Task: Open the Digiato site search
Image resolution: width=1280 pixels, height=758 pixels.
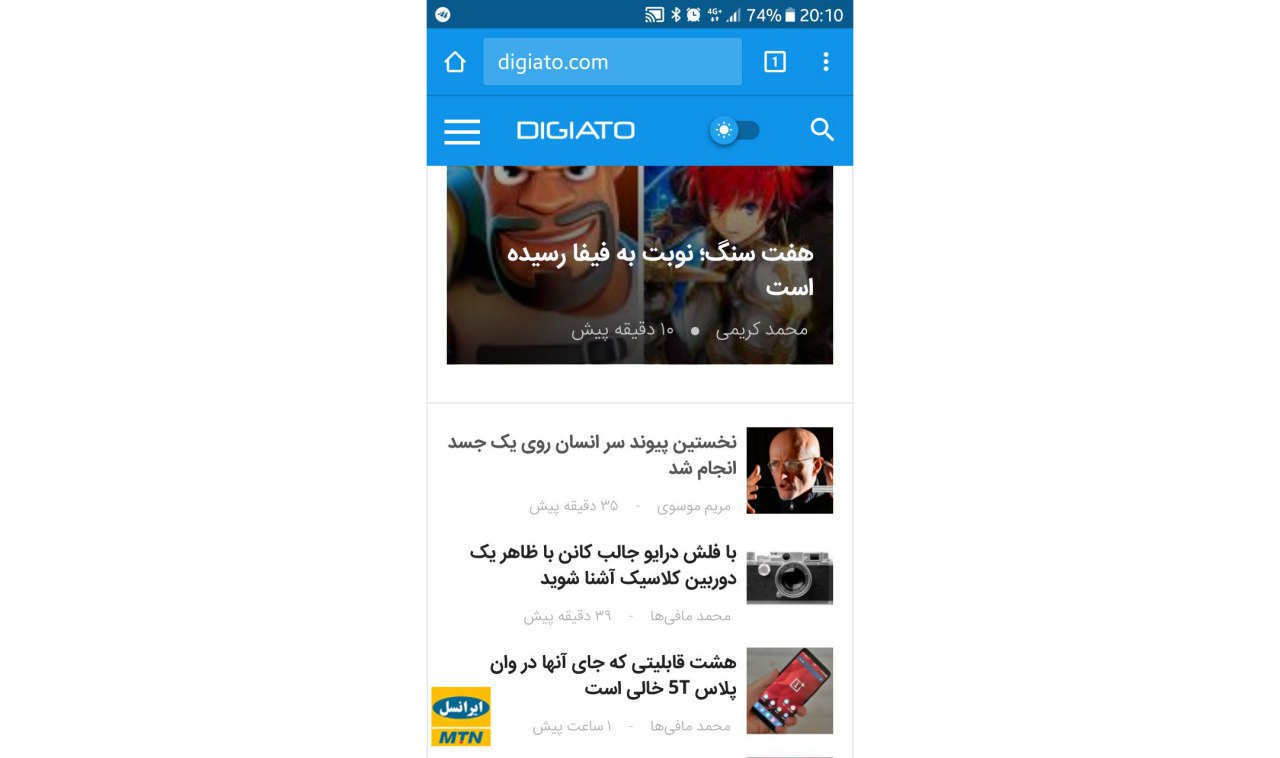Action: click(822, 130)
